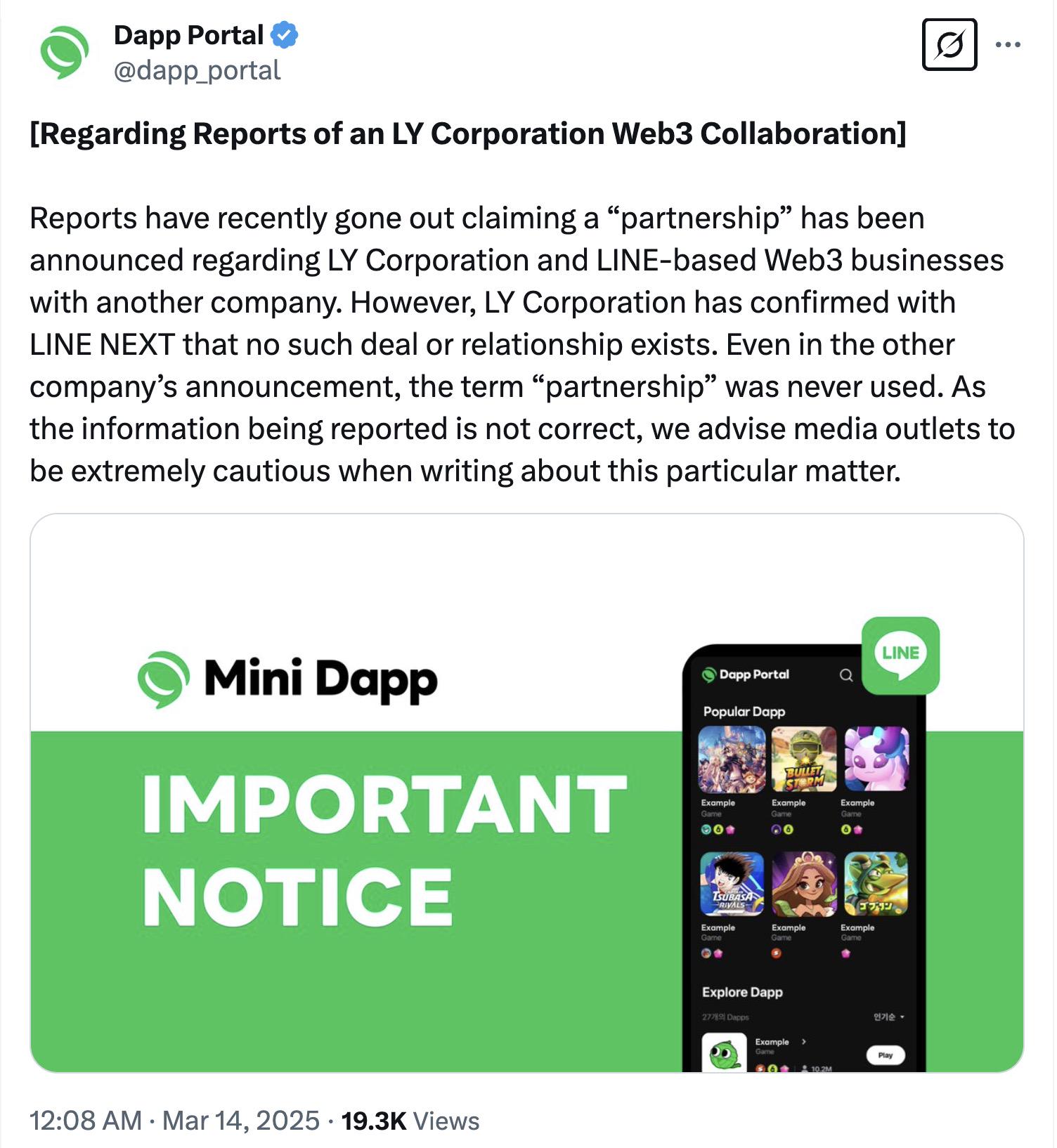The width and height of the screenshot is (1057, 1148).
Task: Open the three-dot overflow menu
Action: [x=1008, y=45]
